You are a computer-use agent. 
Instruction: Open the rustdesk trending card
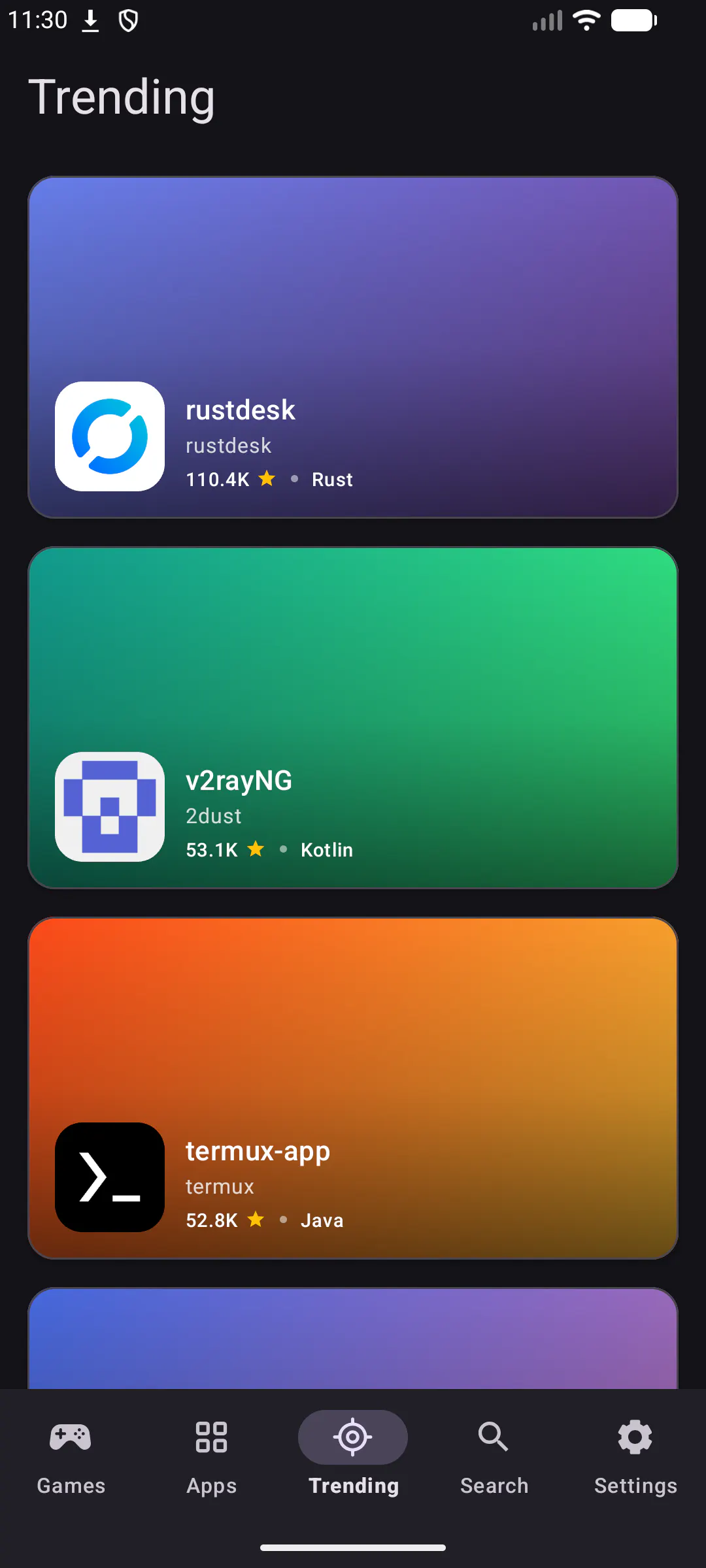[x=353, y=347]
